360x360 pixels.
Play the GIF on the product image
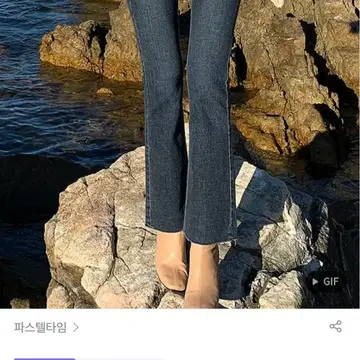pos(326,281)
